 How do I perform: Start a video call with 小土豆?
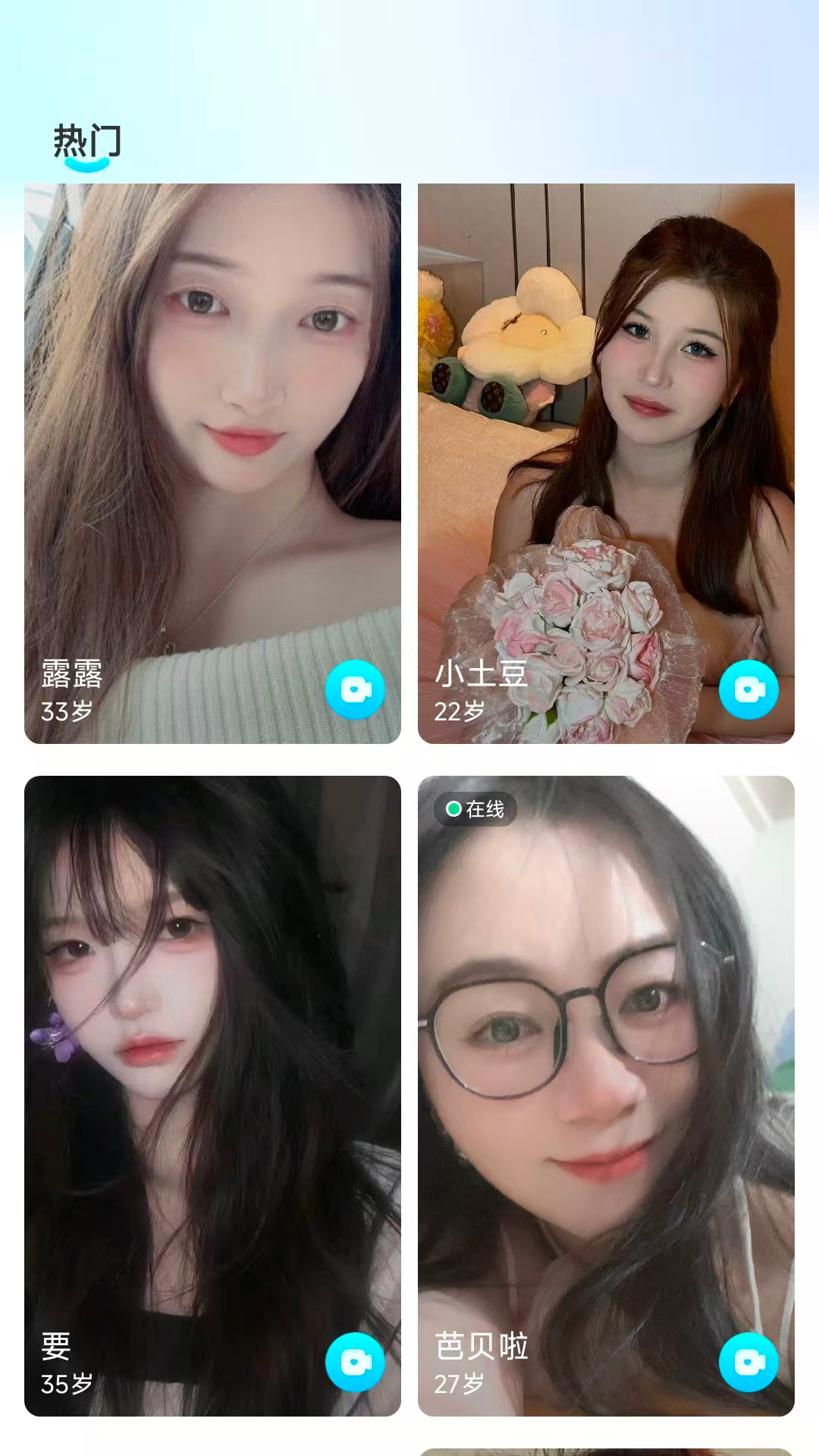(x=748, y=689)
